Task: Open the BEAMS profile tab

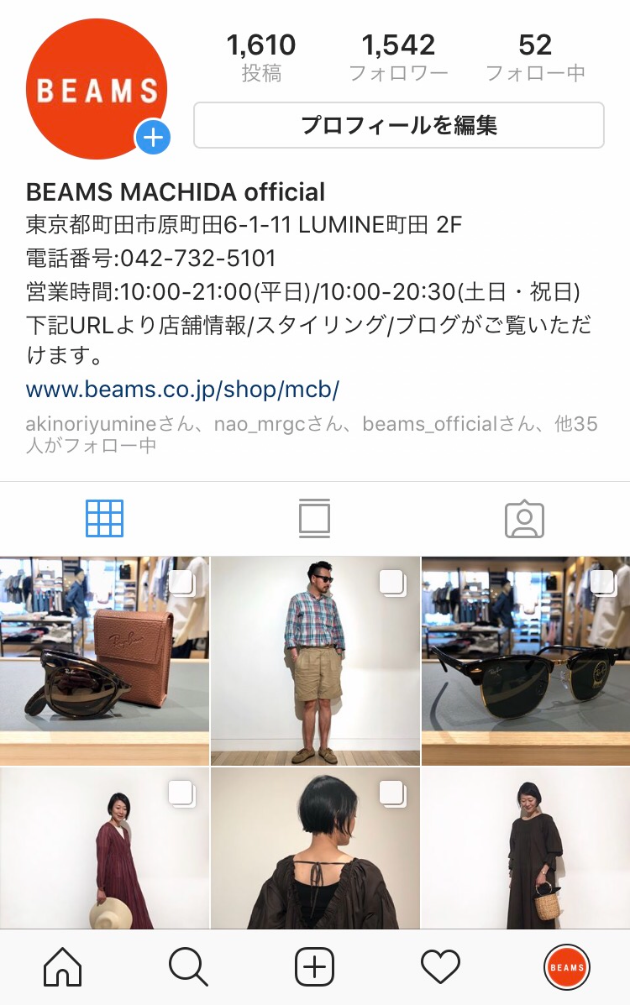Action: pyautogui.click(x=566, y=967)
